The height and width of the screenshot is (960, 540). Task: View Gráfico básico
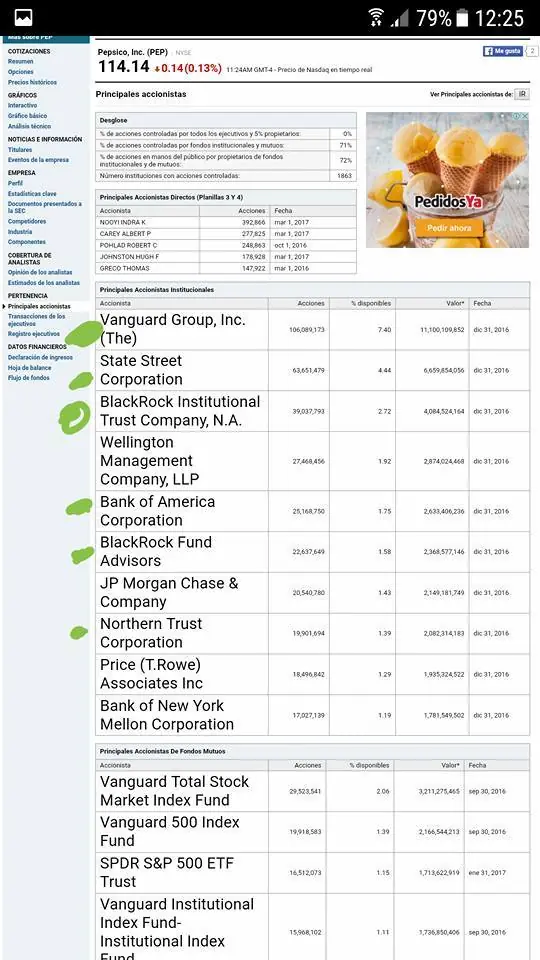point(28,116)
